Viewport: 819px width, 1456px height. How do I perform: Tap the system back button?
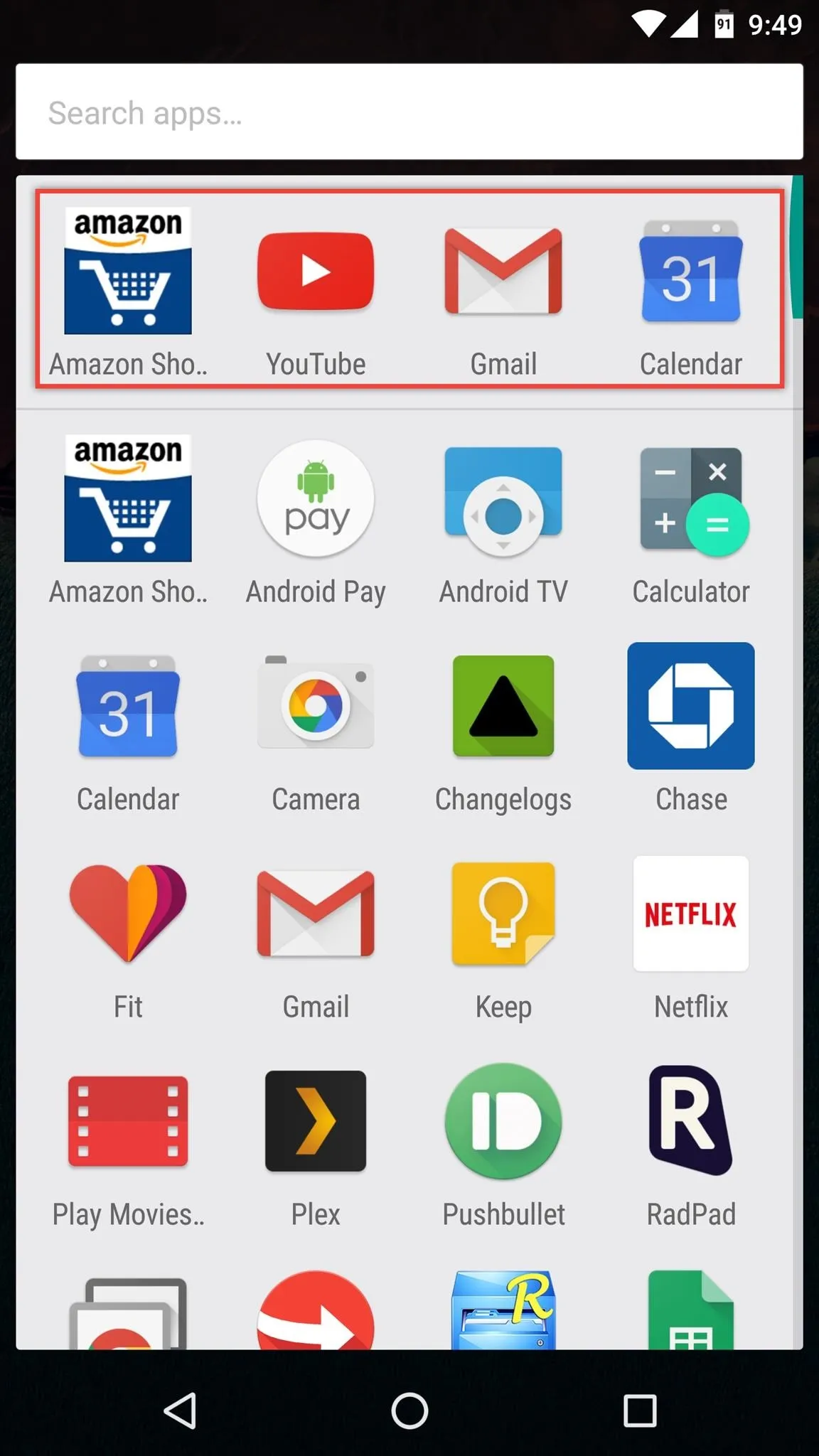[180, 1410]
